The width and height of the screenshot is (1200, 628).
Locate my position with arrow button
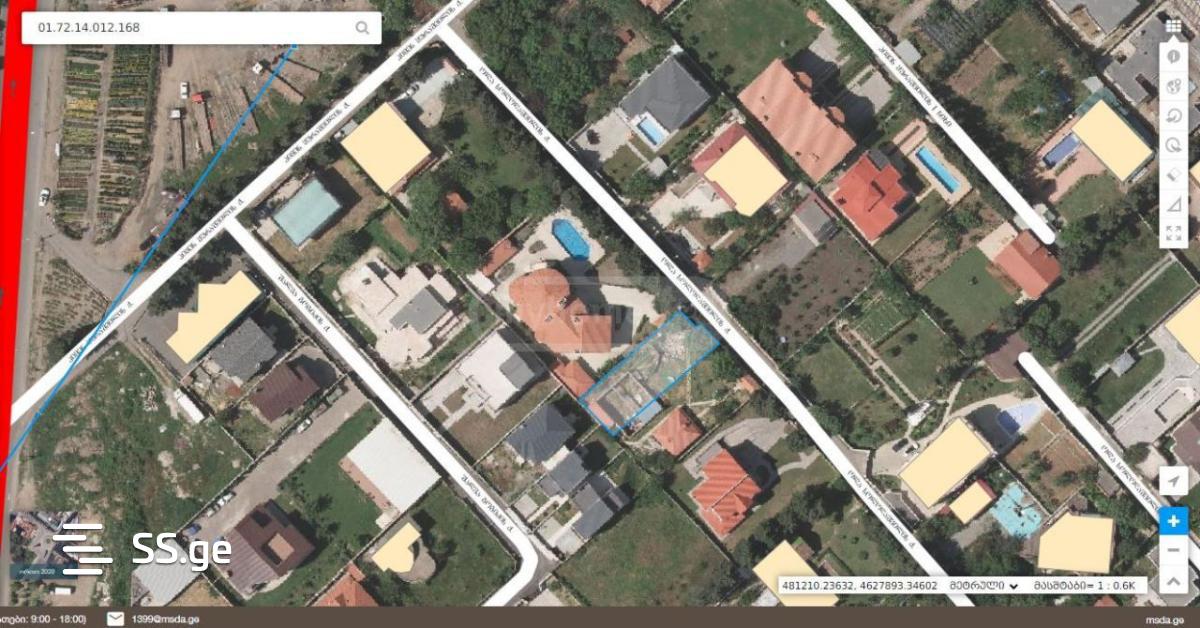click(x=1174, y=481)
